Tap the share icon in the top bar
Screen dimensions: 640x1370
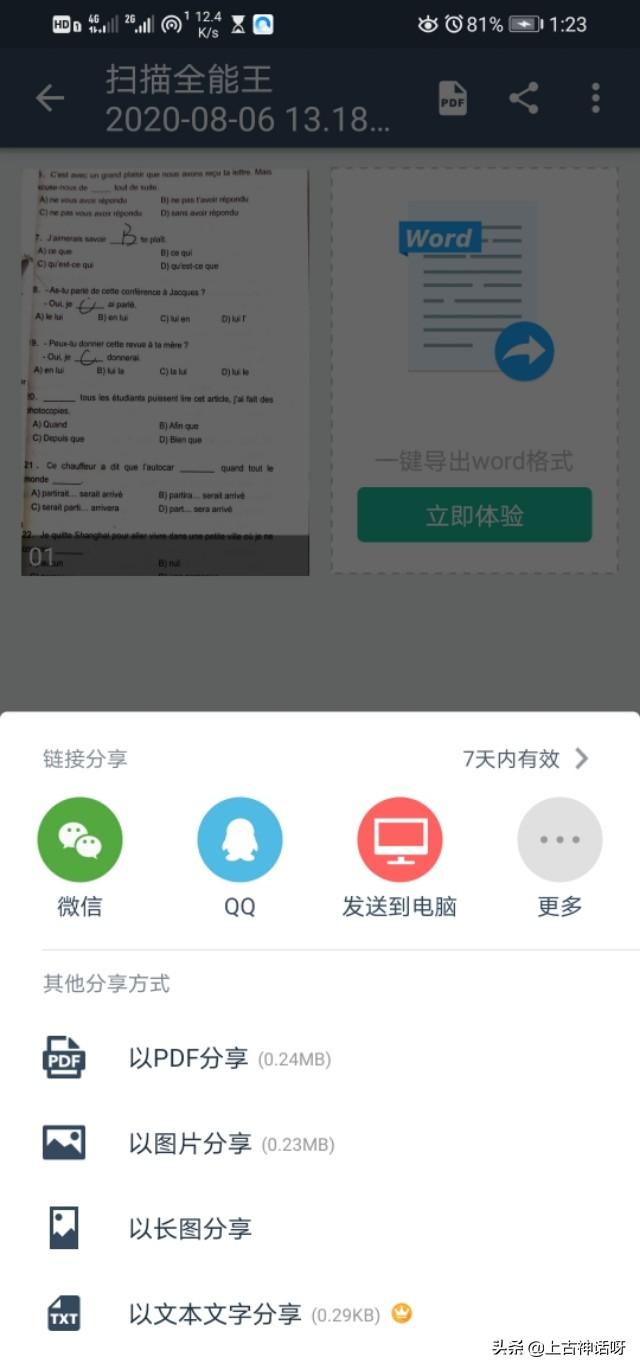click(x=524, y=97)
